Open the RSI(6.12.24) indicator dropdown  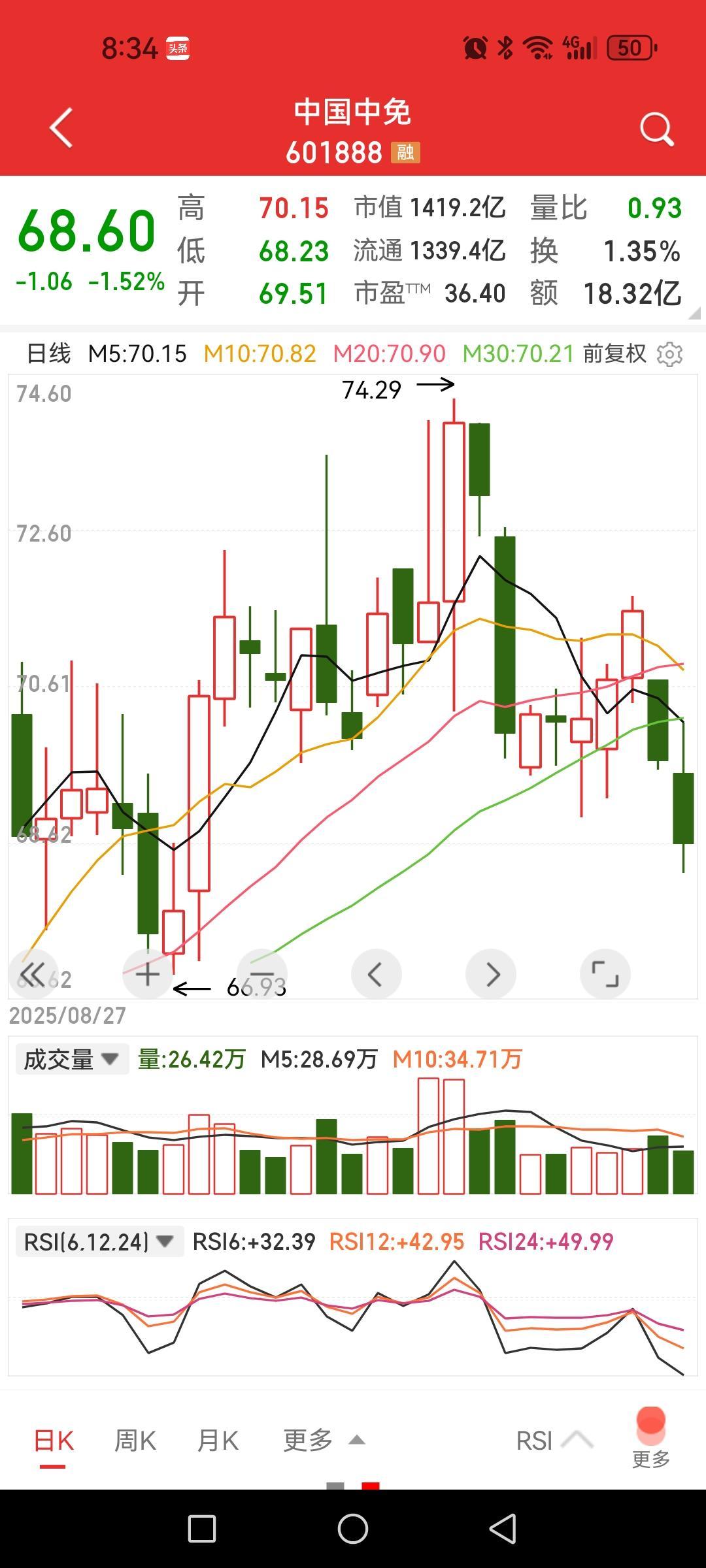[99, 1241]
